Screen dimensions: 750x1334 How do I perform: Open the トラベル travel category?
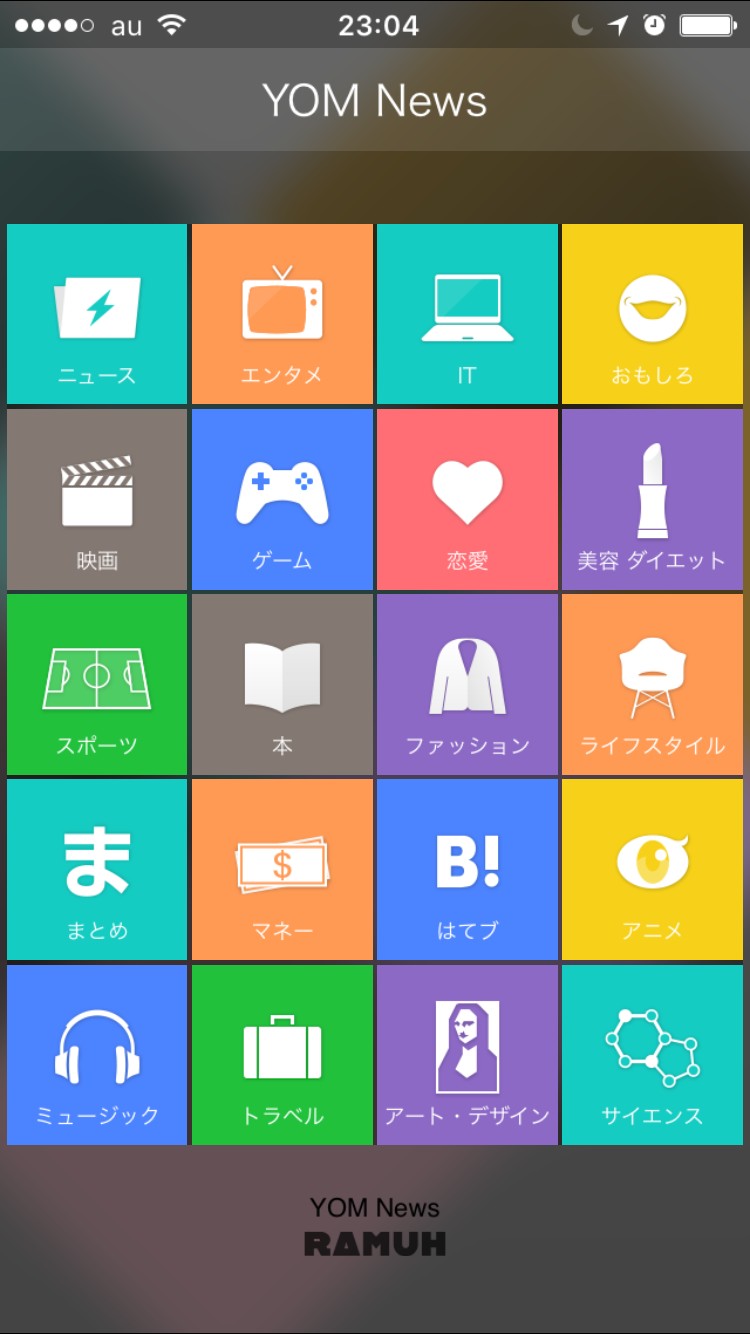pos(282,1054)
